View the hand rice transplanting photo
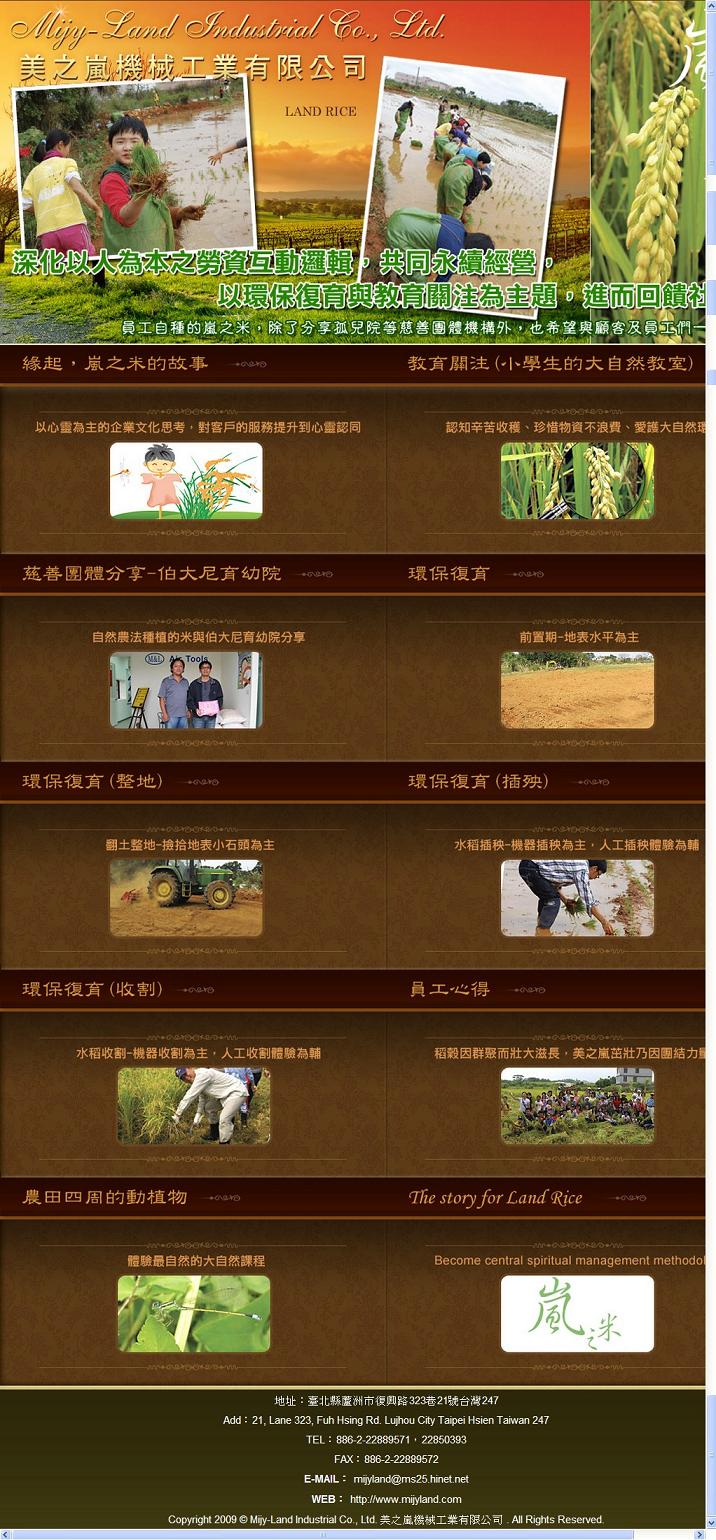The width and height of the screenshot is (716, 1540). [577, 898]
